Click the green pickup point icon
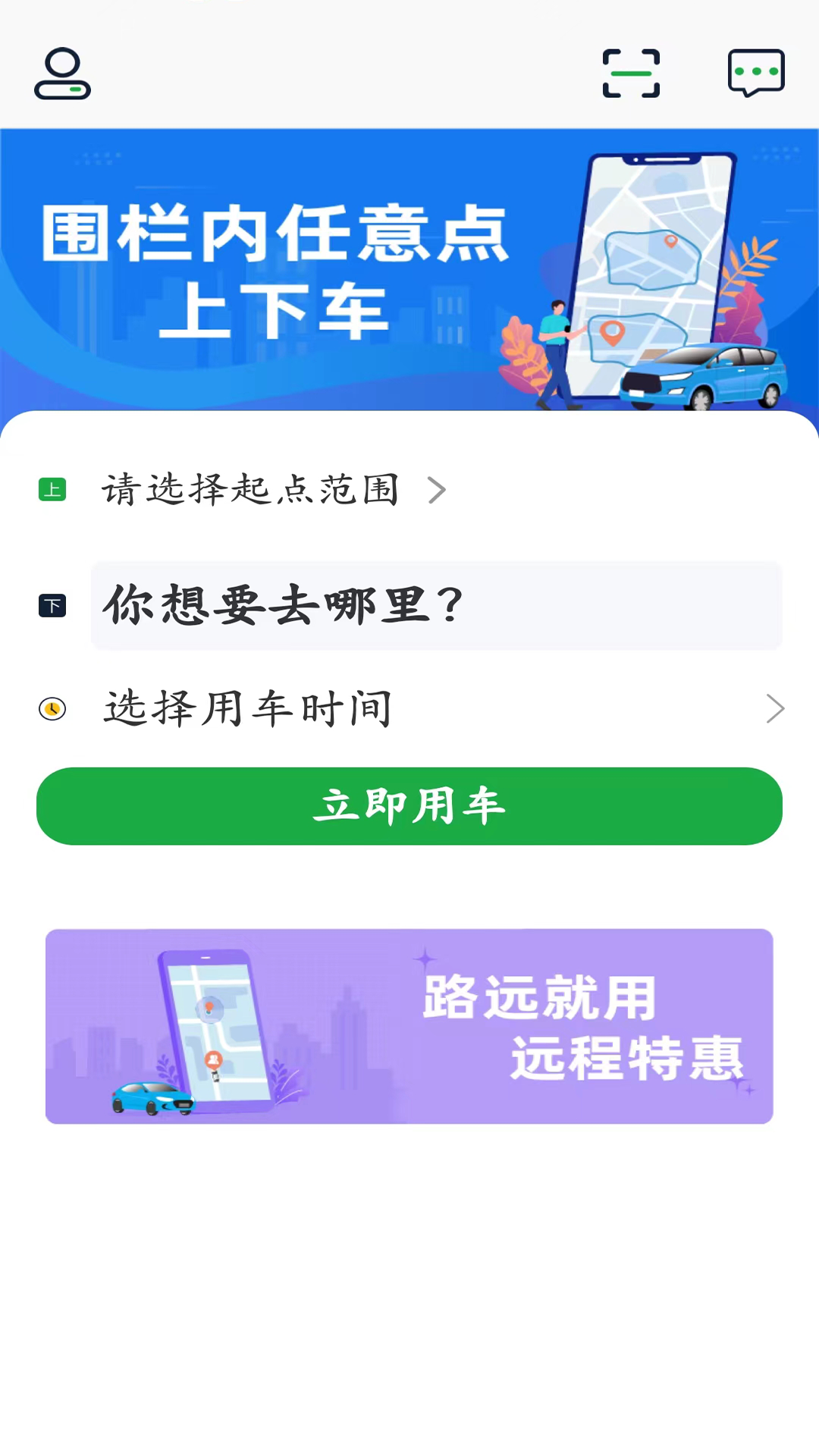The image size is (819, 1456). tap(52, 490)
